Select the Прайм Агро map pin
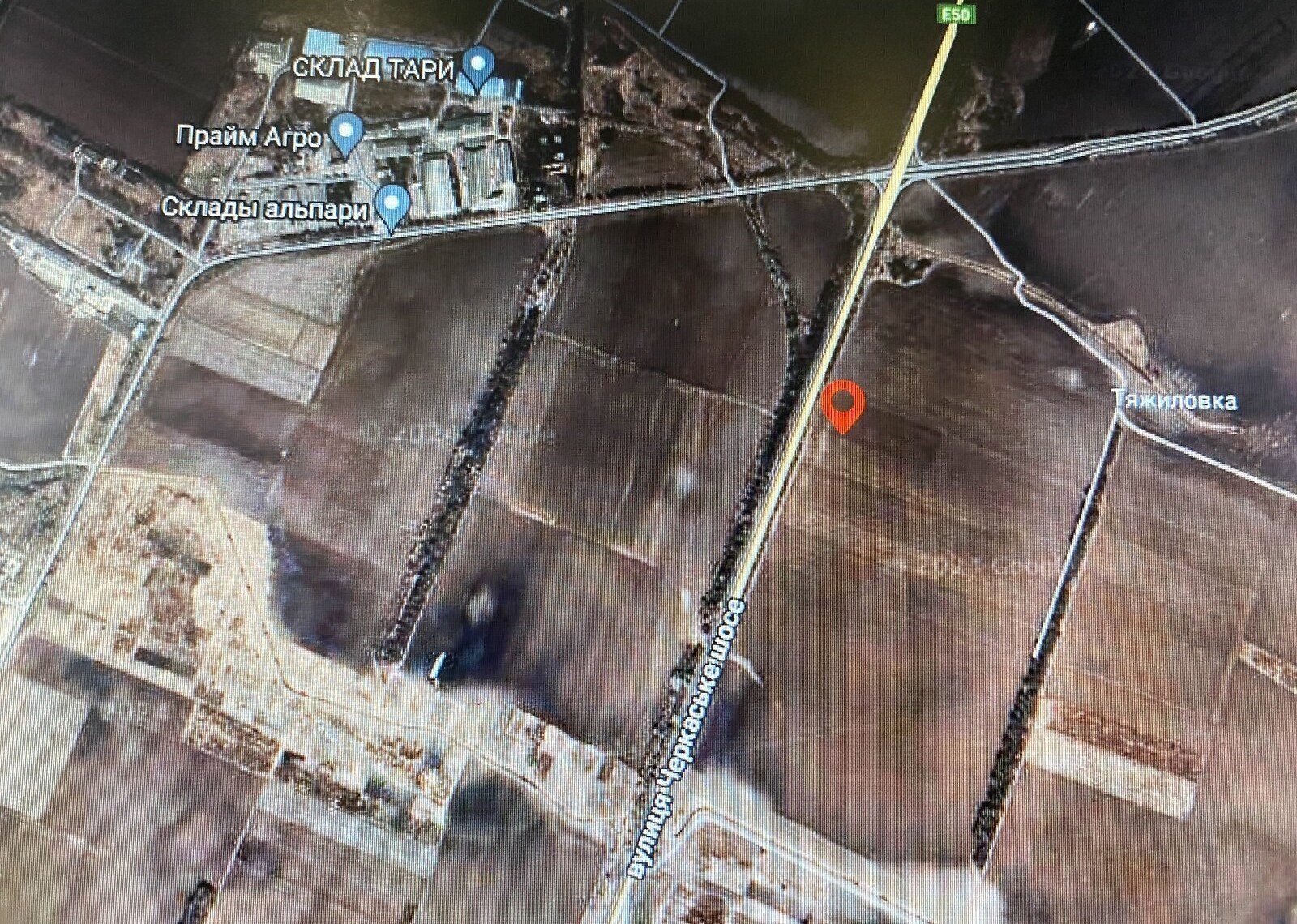The width and height of the screenshot is (1297, 924). pyautogui.click(x=348, y=133)
